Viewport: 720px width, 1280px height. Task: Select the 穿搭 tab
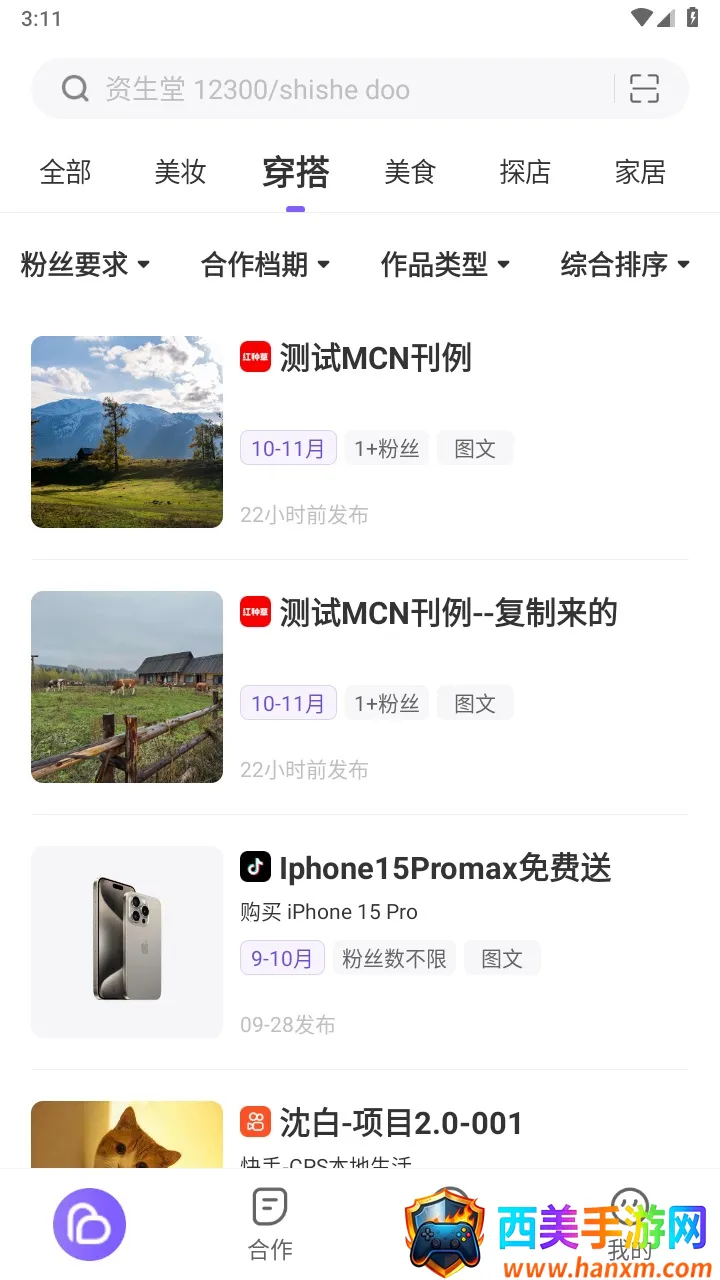pos(295,173)
